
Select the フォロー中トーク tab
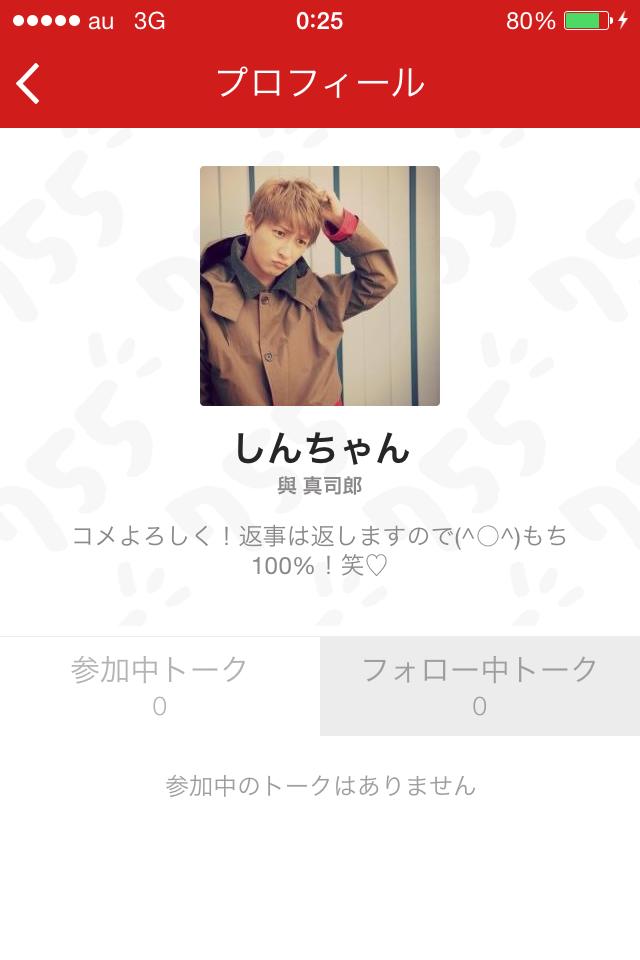point(480,686)
